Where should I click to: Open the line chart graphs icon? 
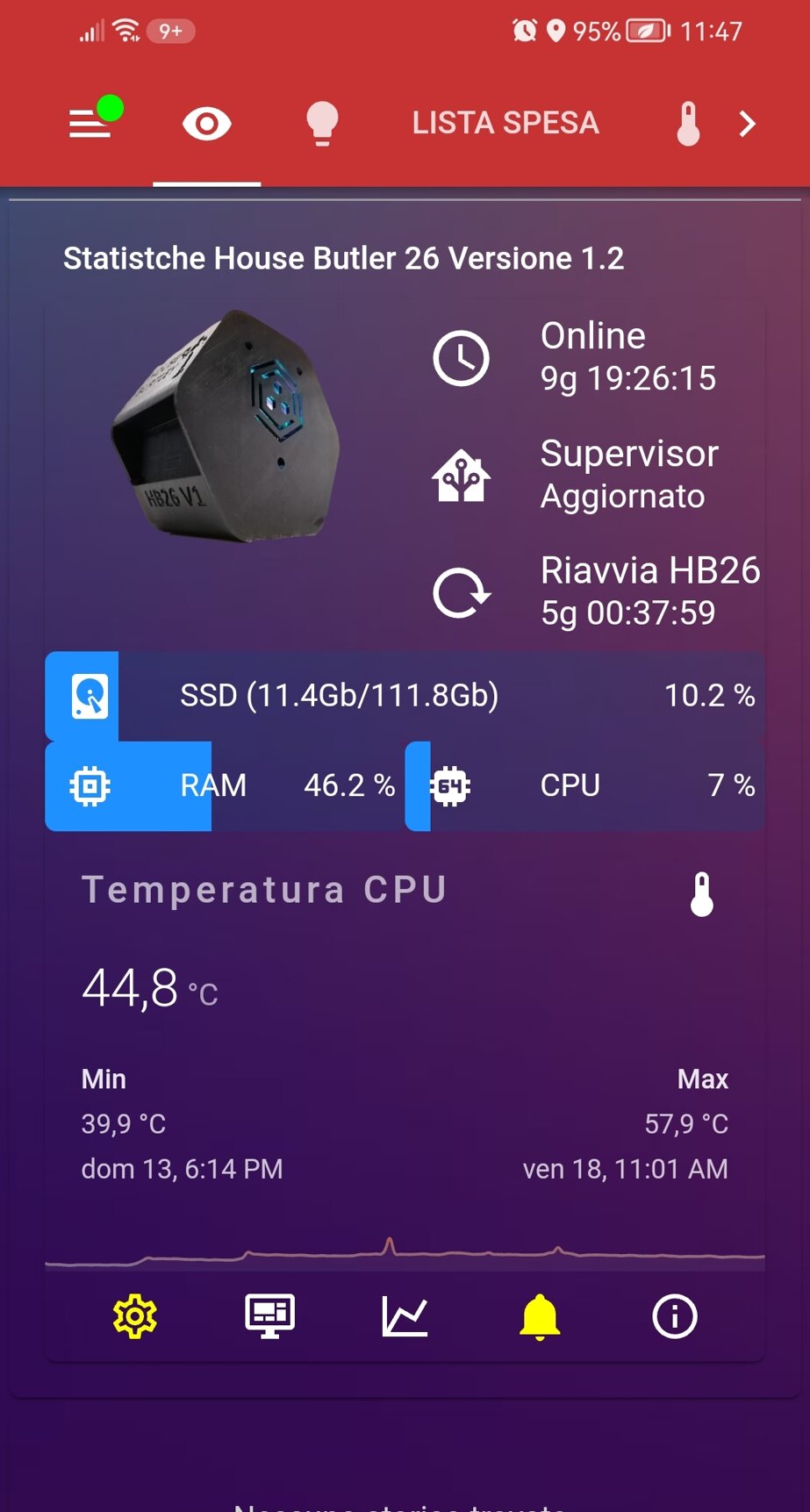click(405, 1316)
